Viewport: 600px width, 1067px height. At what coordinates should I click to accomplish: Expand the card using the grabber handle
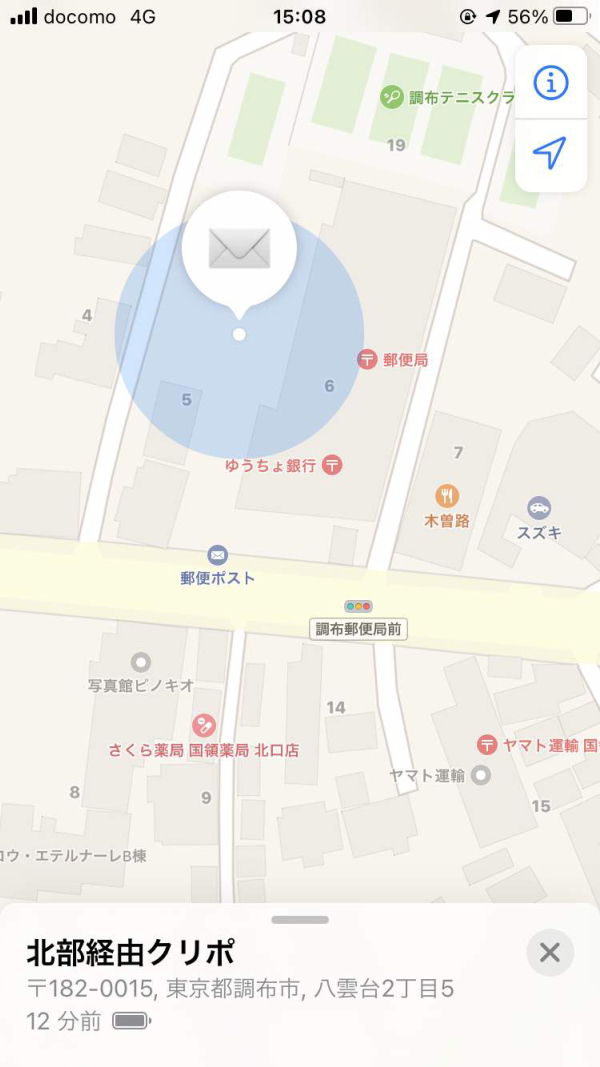coord(300,920)
